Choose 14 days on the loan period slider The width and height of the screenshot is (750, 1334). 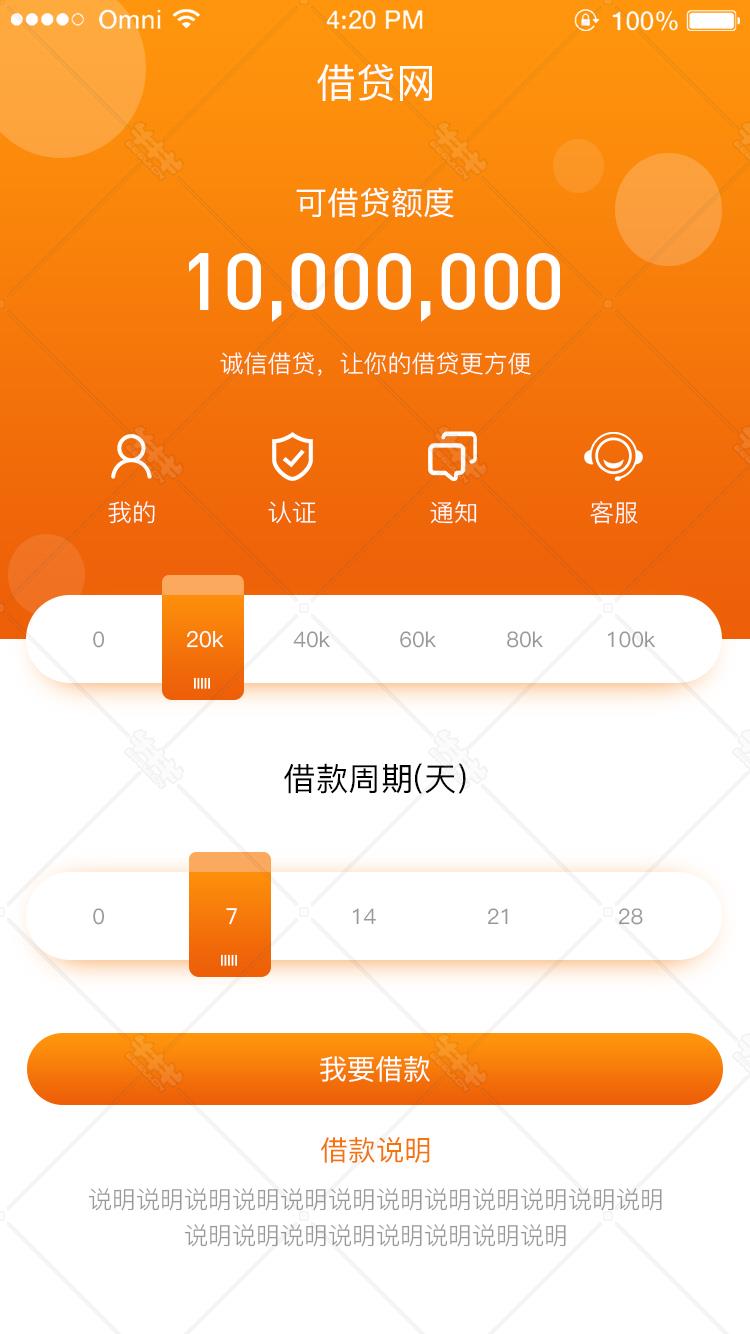point(364,916)
